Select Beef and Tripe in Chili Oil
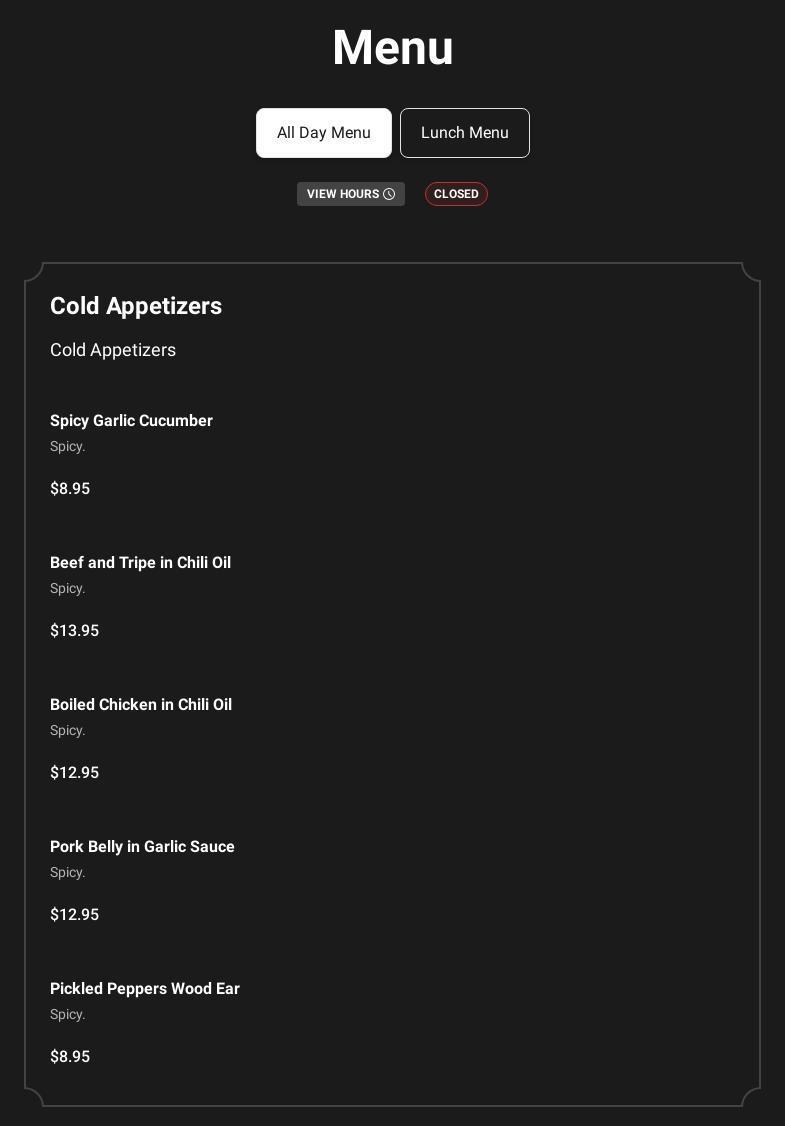Image resolution: width=785 pixels, height=1126 pixels. 140,563
